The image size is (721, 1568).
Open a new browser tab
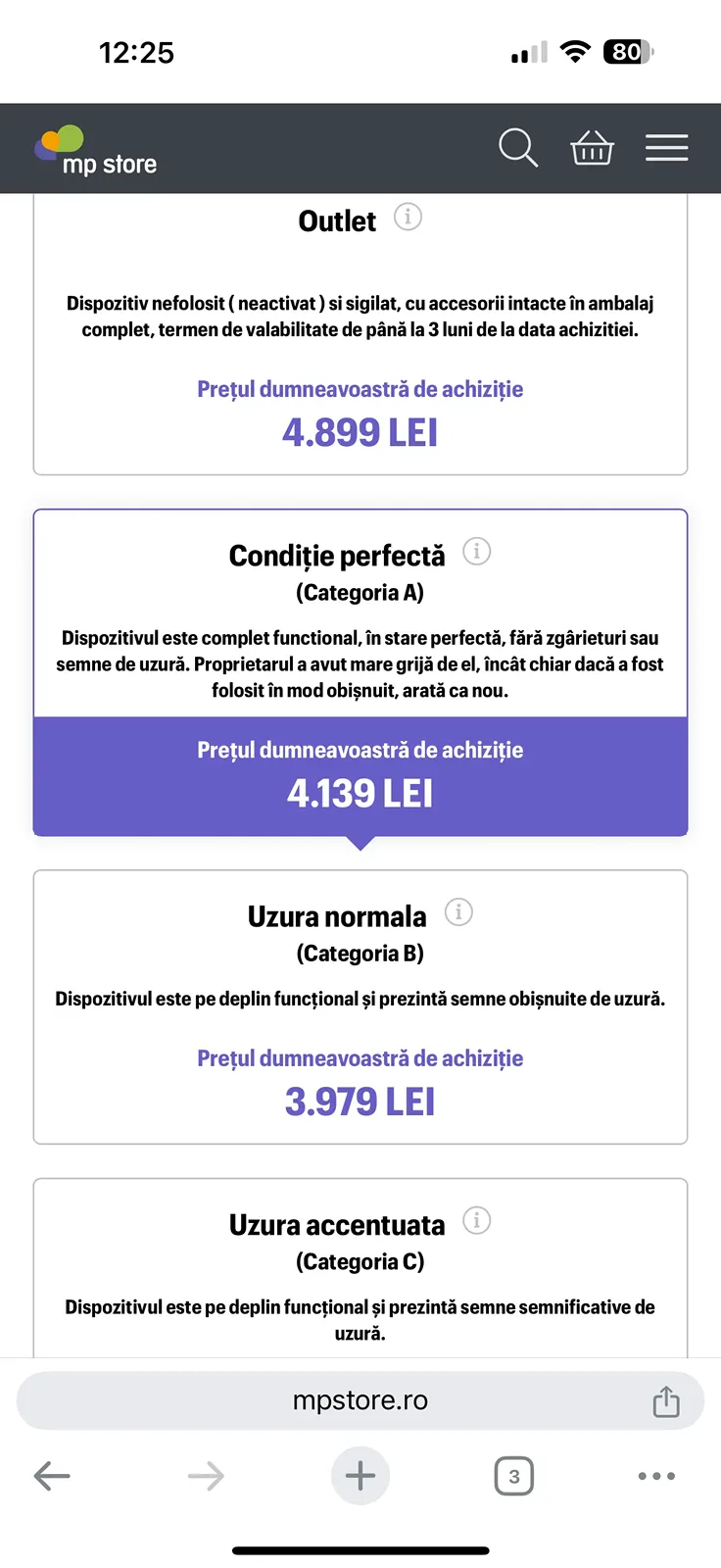pos(360,1476)
